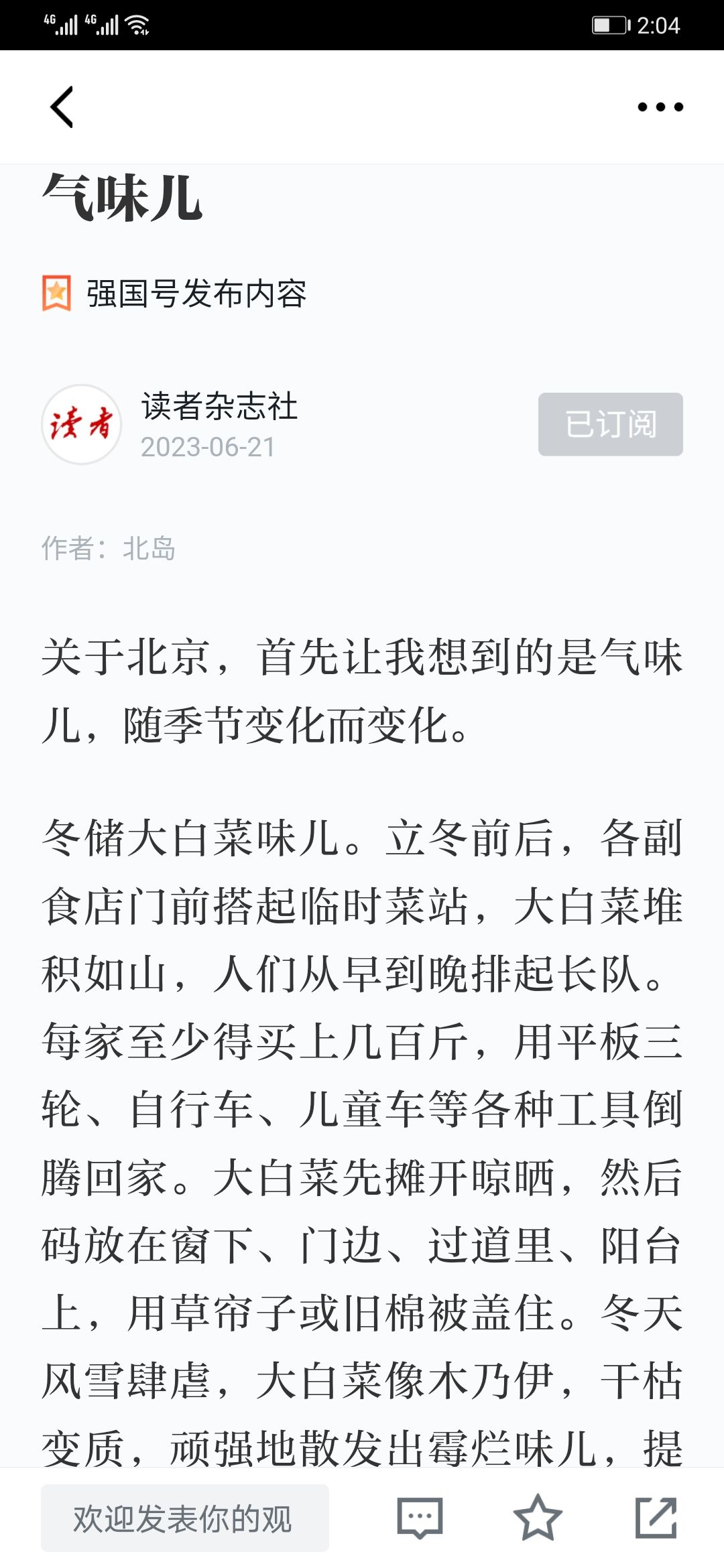Share this article
This screenshot has height=1568, width=724.
click(656, 1518)
